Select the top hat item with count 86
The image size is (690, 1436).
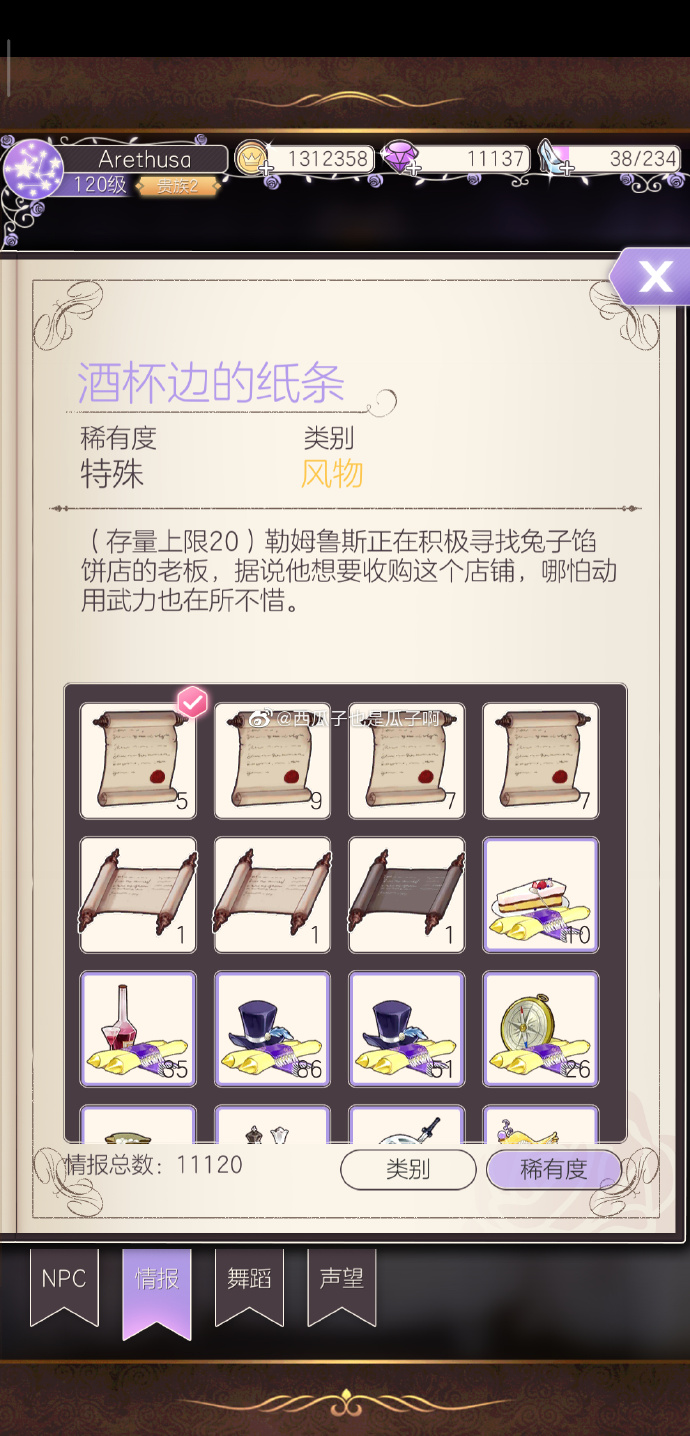click(272, 1029)
